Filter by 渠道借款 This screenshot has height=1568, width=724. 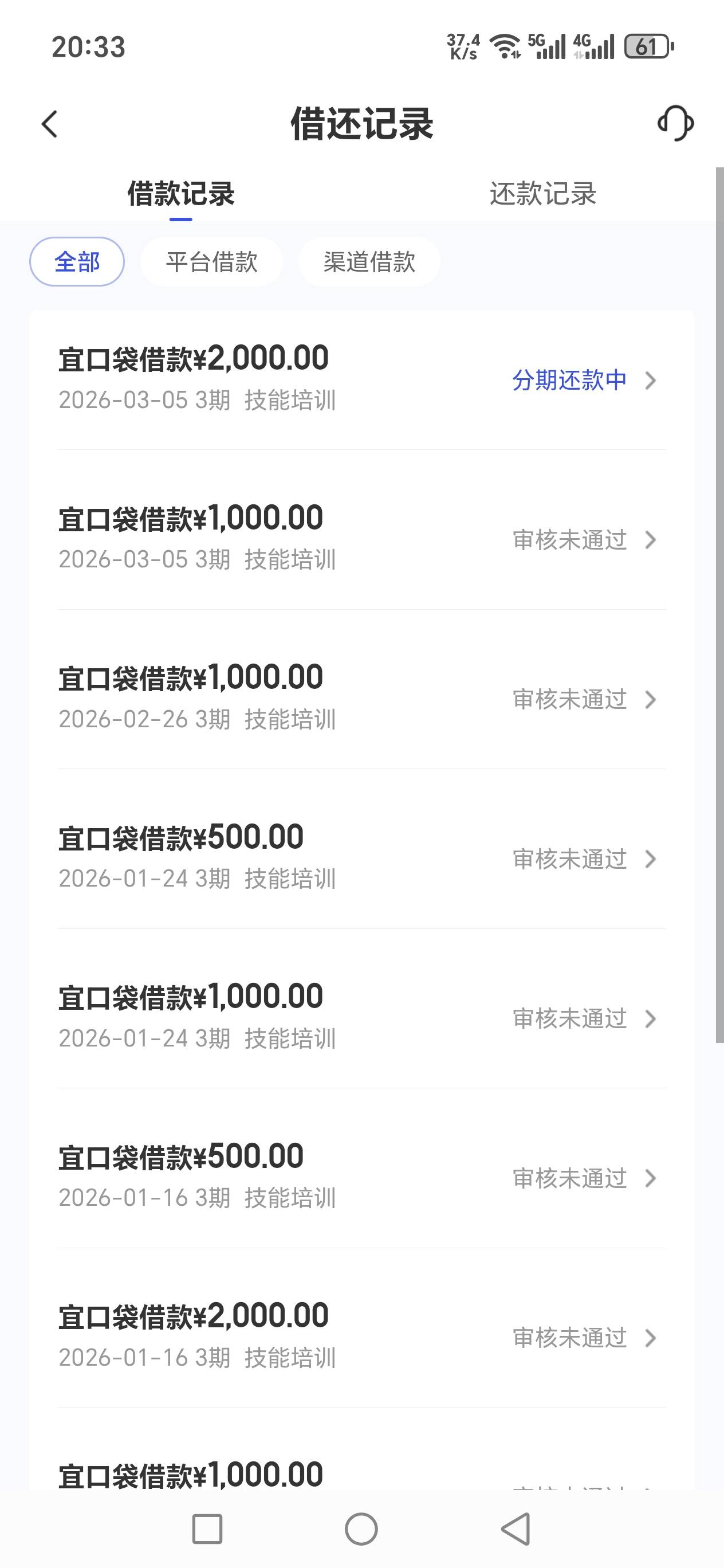point(369,262)
